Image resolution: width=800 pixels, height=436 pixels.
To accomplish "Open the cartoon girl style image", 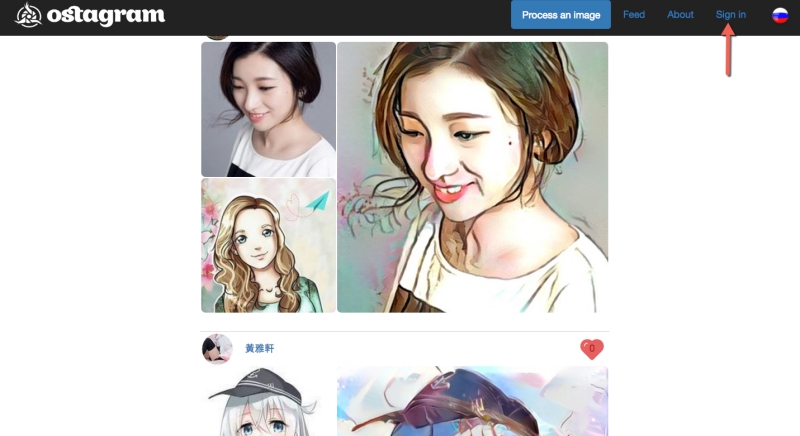I will tap(268, 245).
